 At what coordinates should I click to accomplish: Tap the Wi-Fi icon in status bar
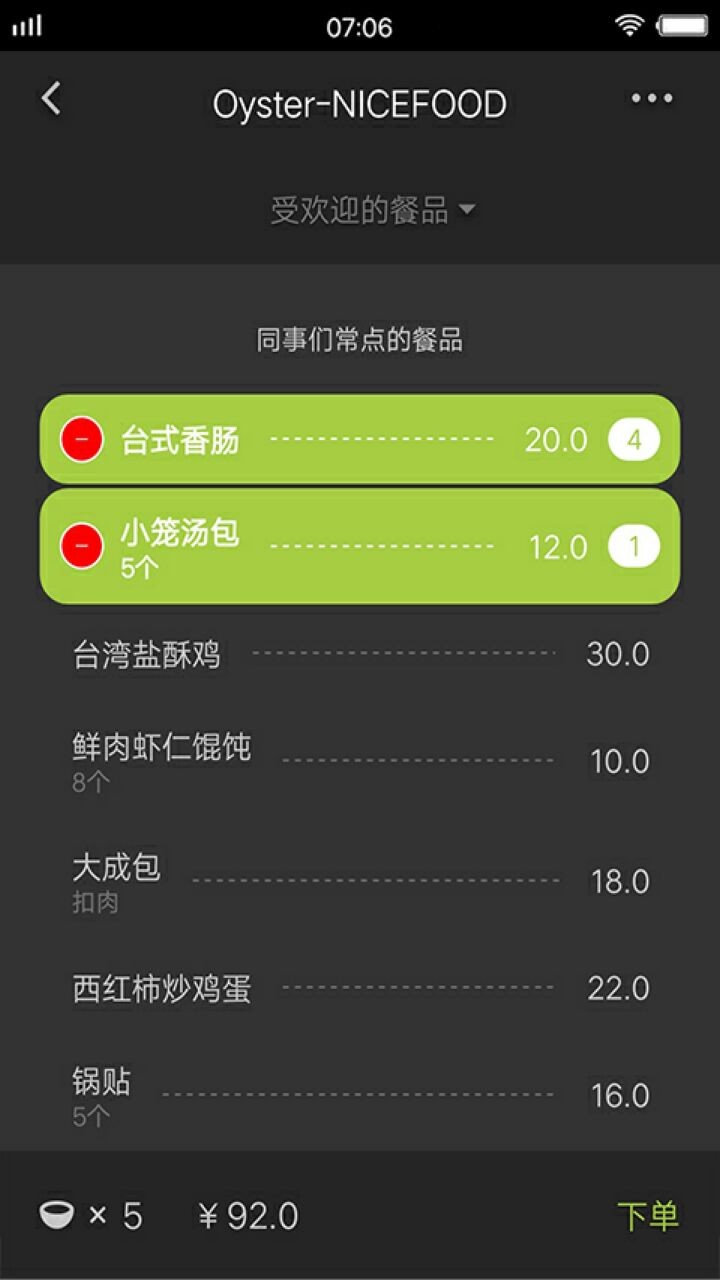(628, 26)
